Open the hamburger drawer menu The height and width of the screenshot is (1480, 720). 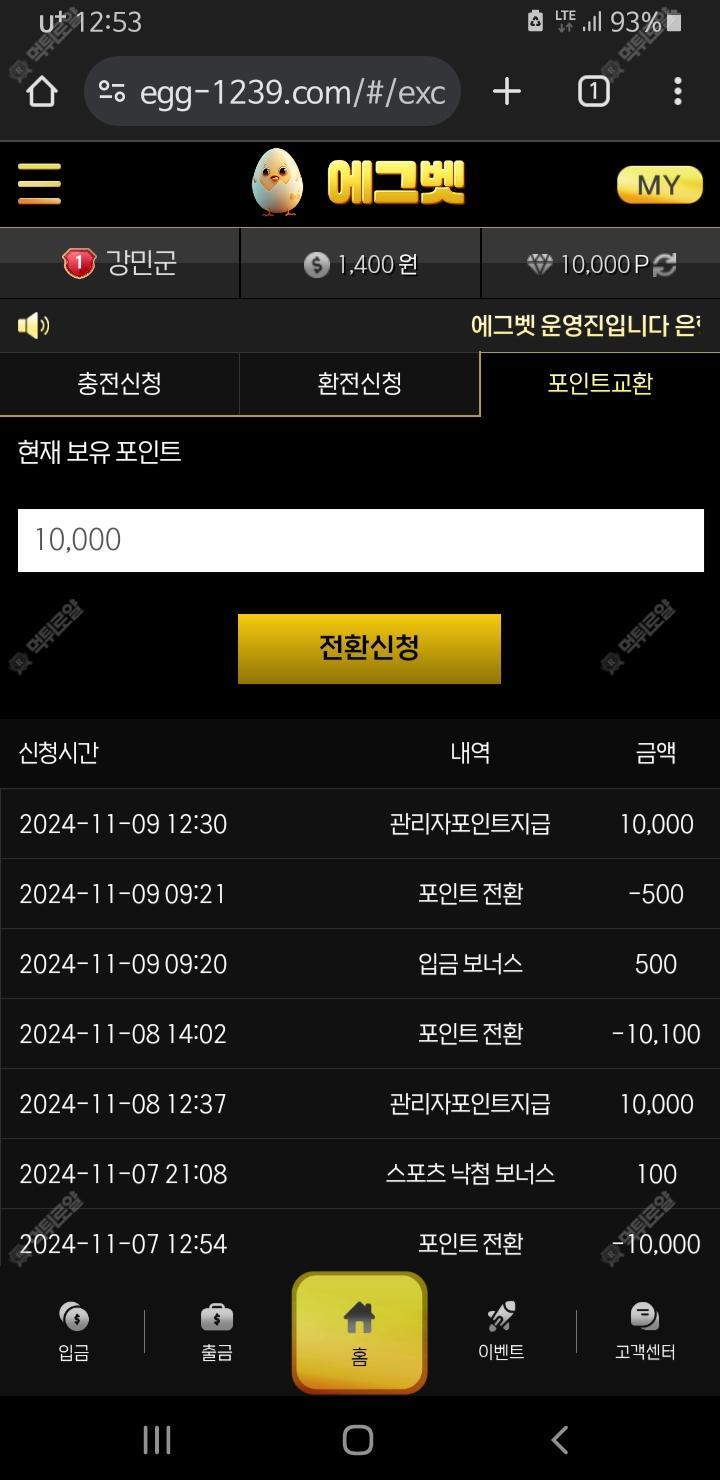(39, 184)
